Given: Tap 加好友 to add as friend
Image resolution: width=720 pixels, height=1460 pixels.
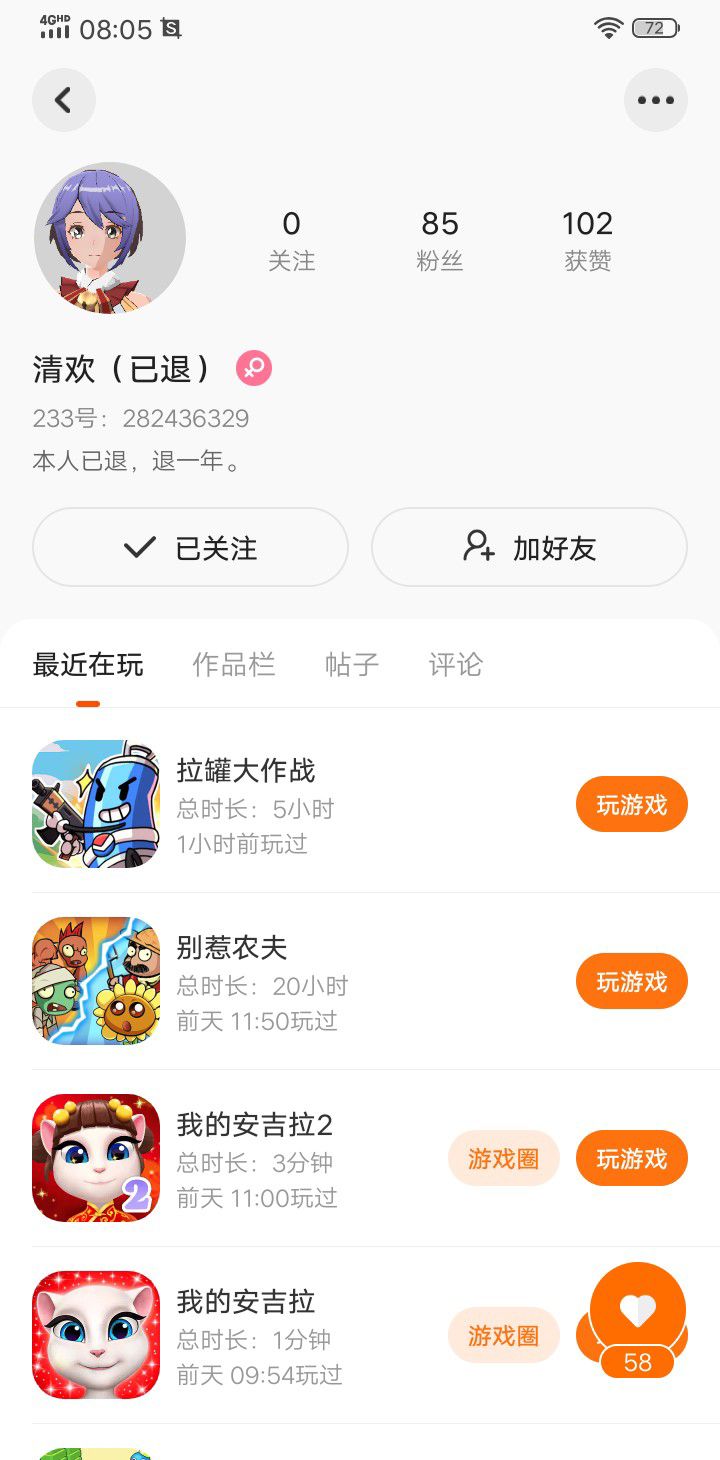Looking at the screenshot, I should click(x=529, y=547).
